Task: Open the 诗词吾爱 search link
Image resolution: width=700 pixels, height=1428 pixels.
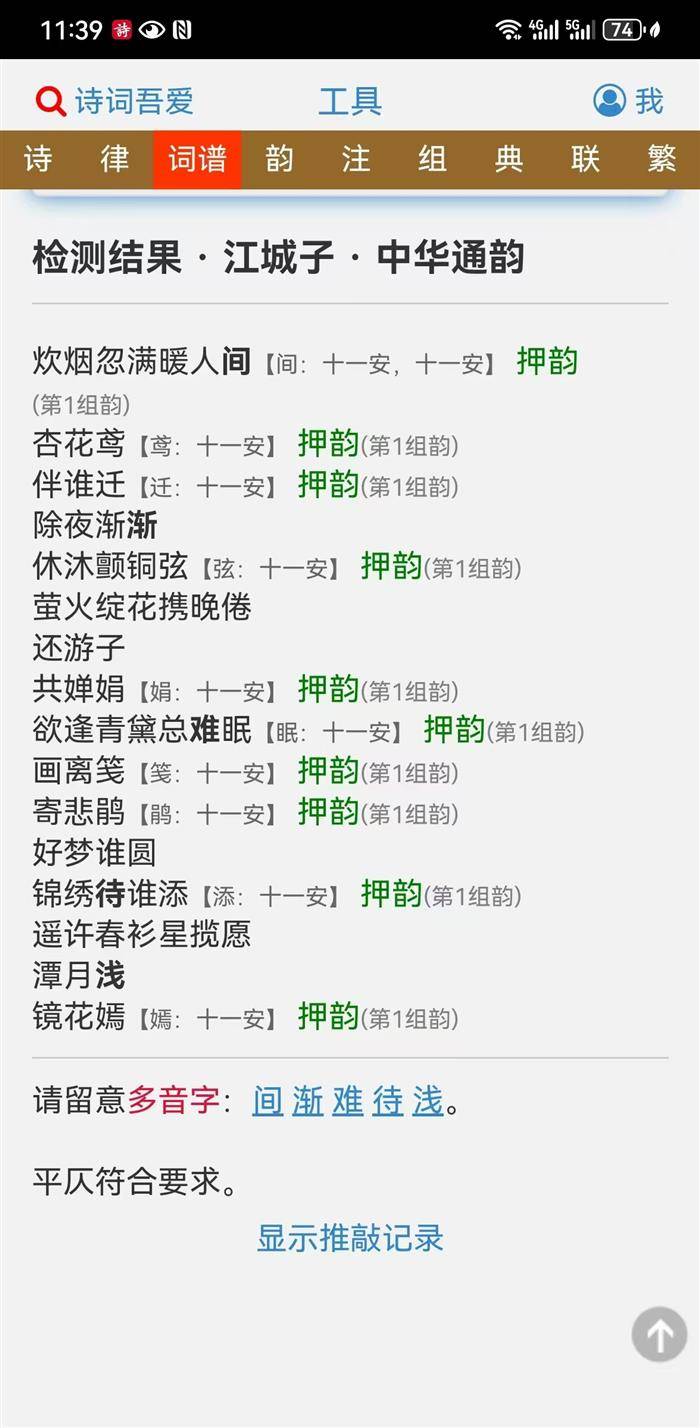Action: [114, 101]
